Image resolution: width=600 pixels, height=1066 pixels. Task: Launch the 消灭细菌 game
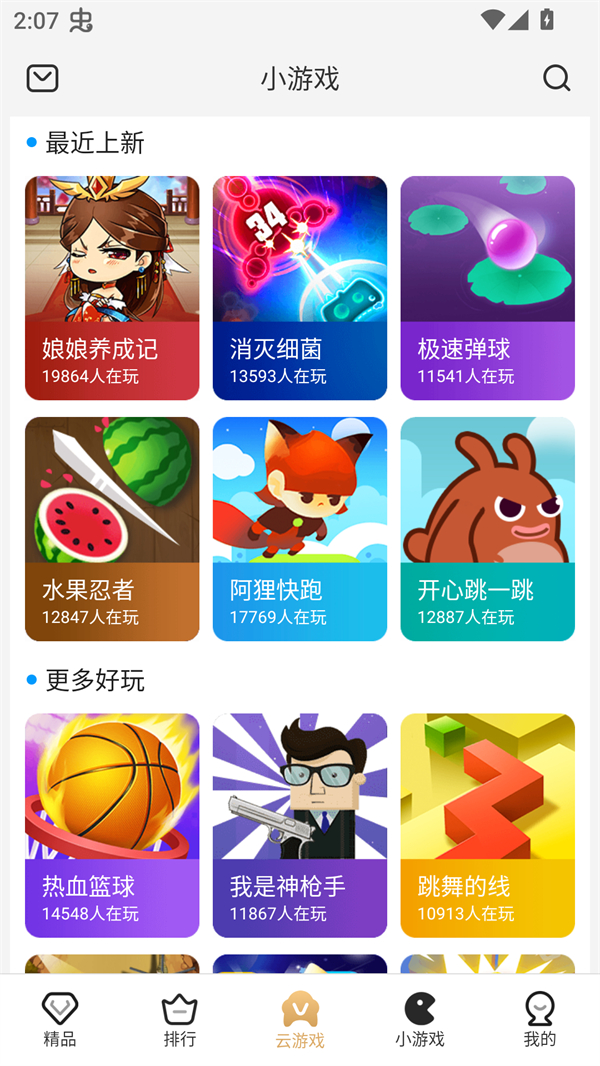299,288
